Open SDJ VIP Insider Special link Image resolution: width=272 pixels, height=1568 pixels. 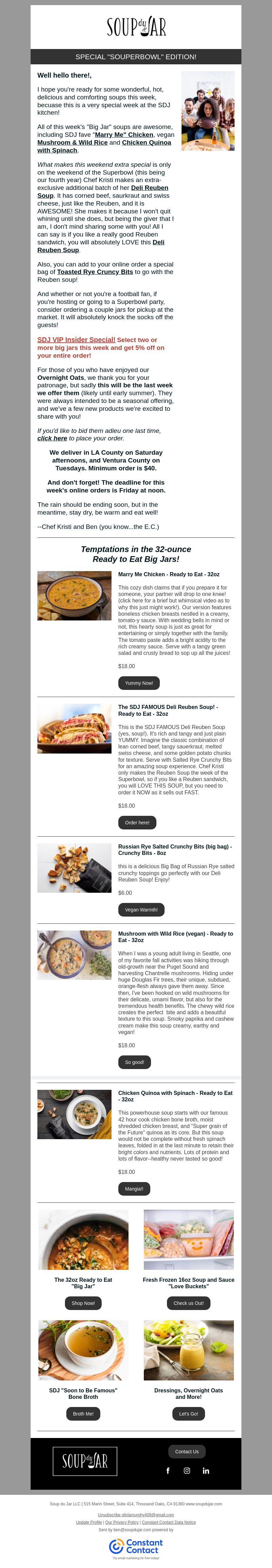[x=76, y=340]
